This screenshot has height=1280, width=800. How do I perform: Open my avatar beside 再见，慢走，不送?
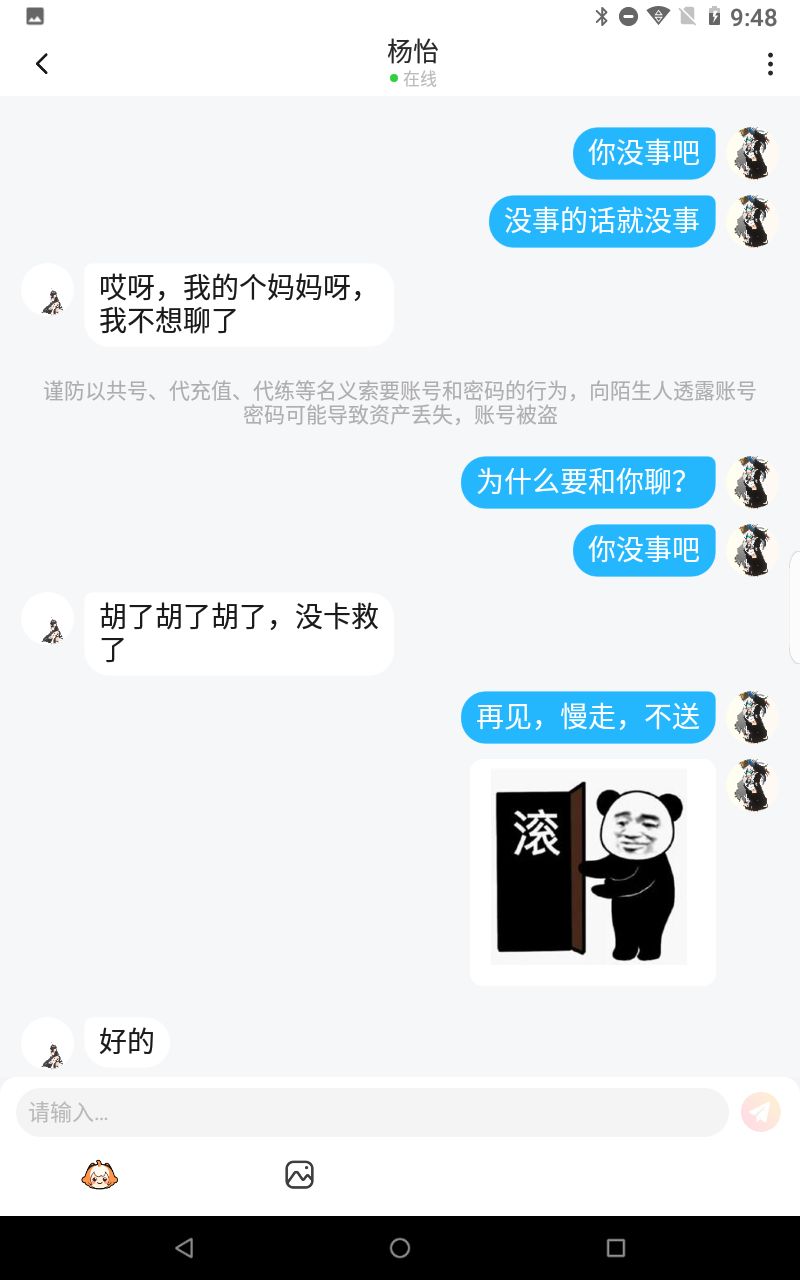(752, 717)
